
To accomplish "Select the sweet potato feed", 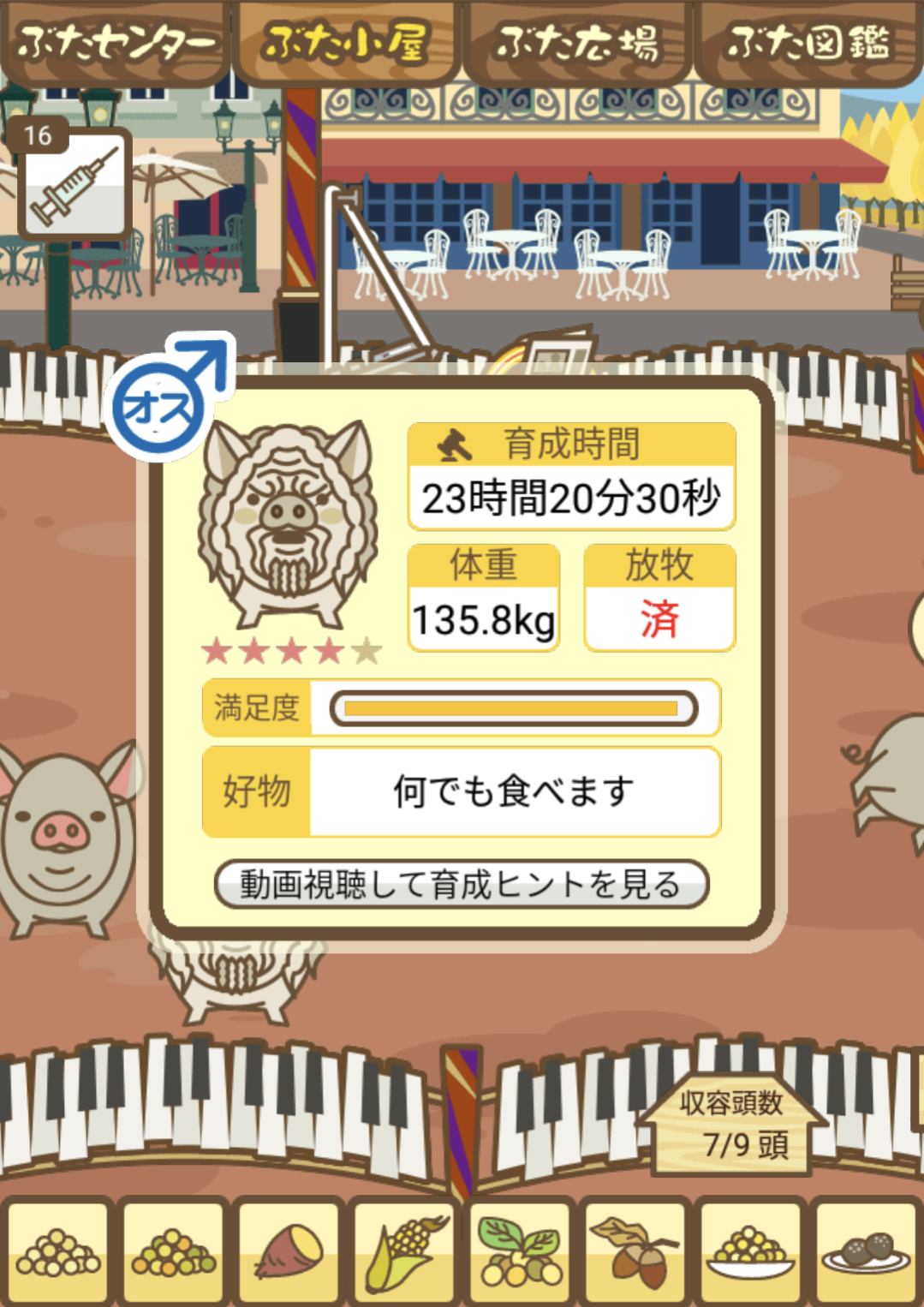I will [x=289, y=1252].
